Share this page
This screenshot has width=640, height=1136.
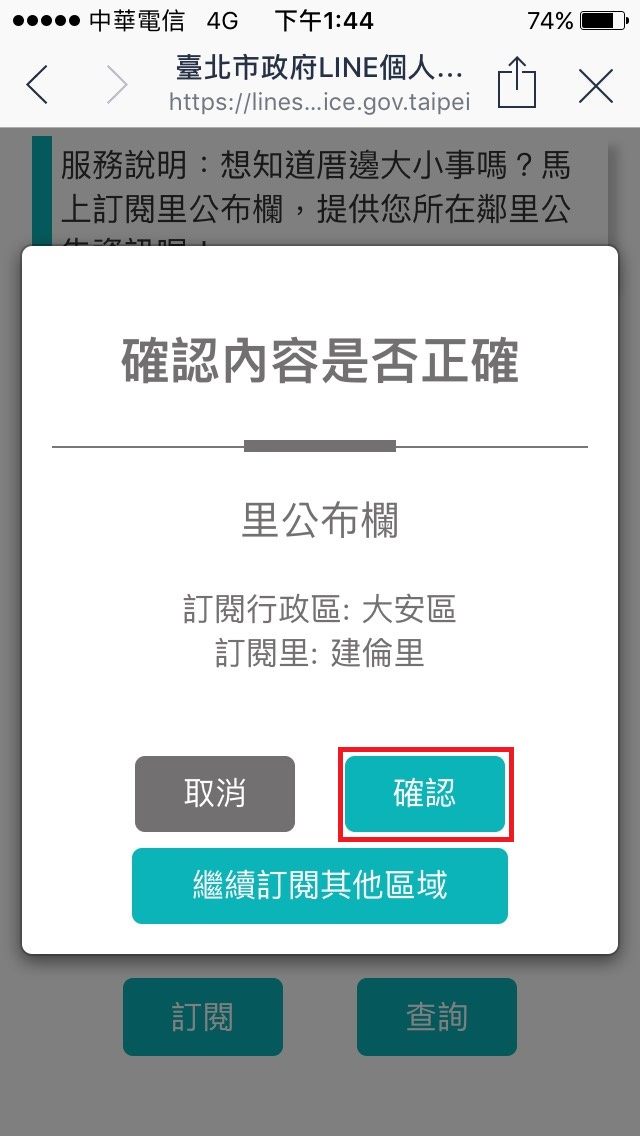tap(517, 84)
